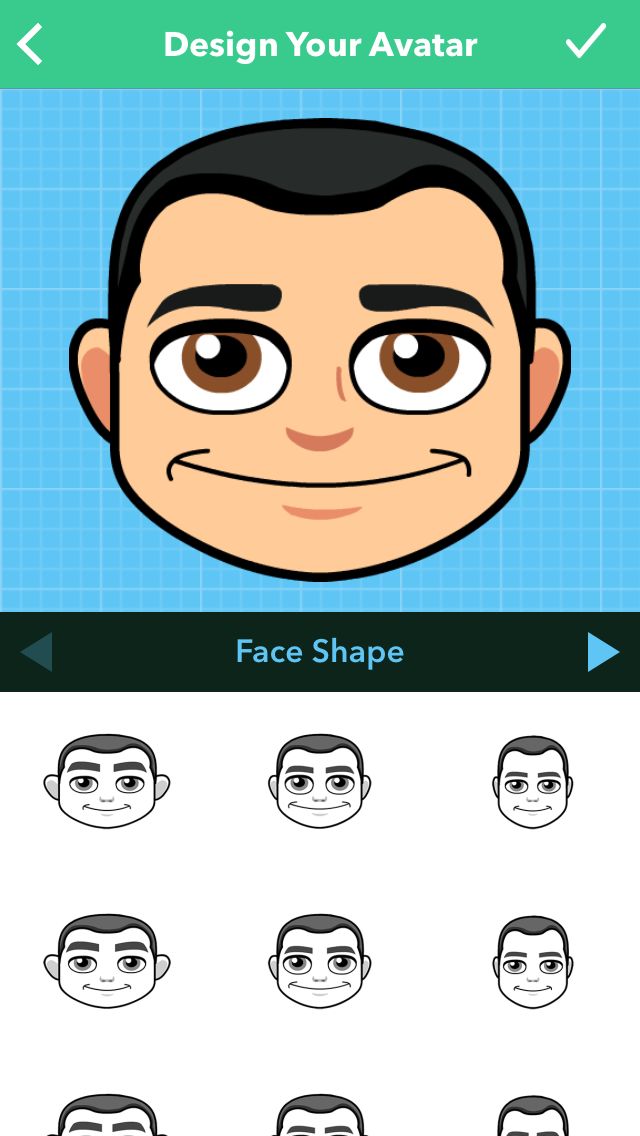Go back using the top-left arrow
The image size is (640, 1136).
(x=30, y=44)
